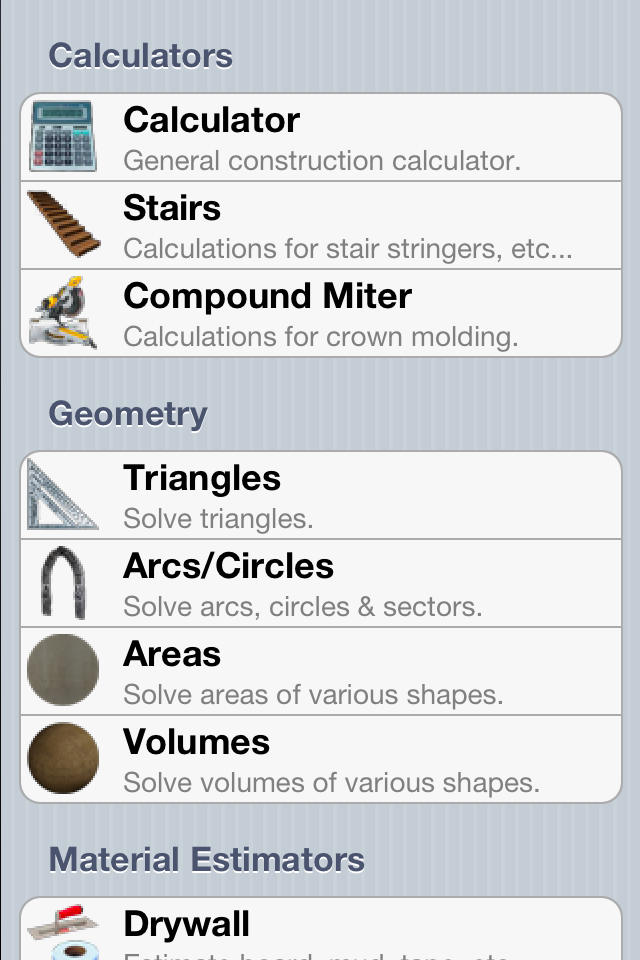Tap the Drywall material estimator

320,930
